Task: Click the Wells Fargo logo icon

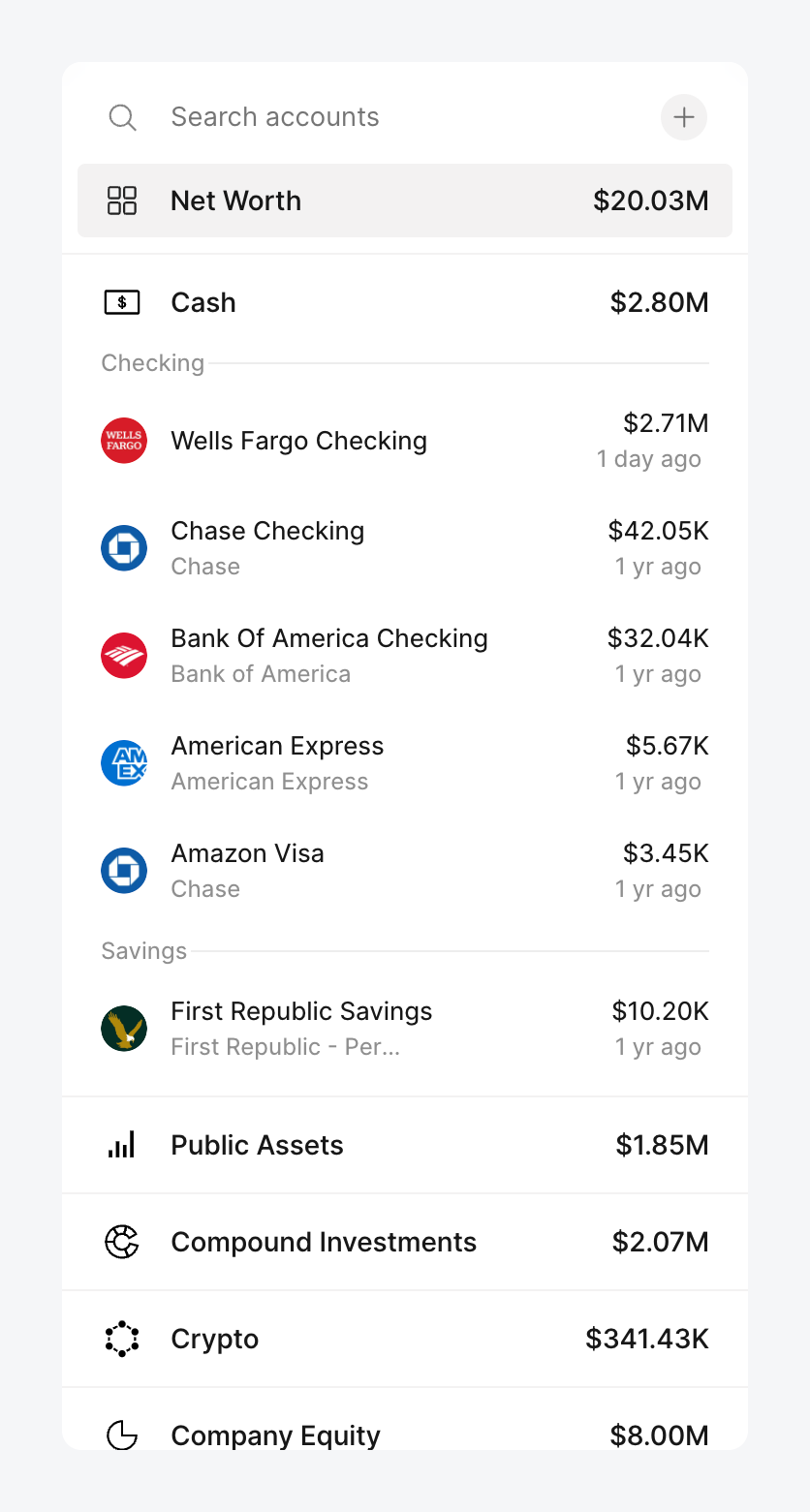Action: point(124,440)
